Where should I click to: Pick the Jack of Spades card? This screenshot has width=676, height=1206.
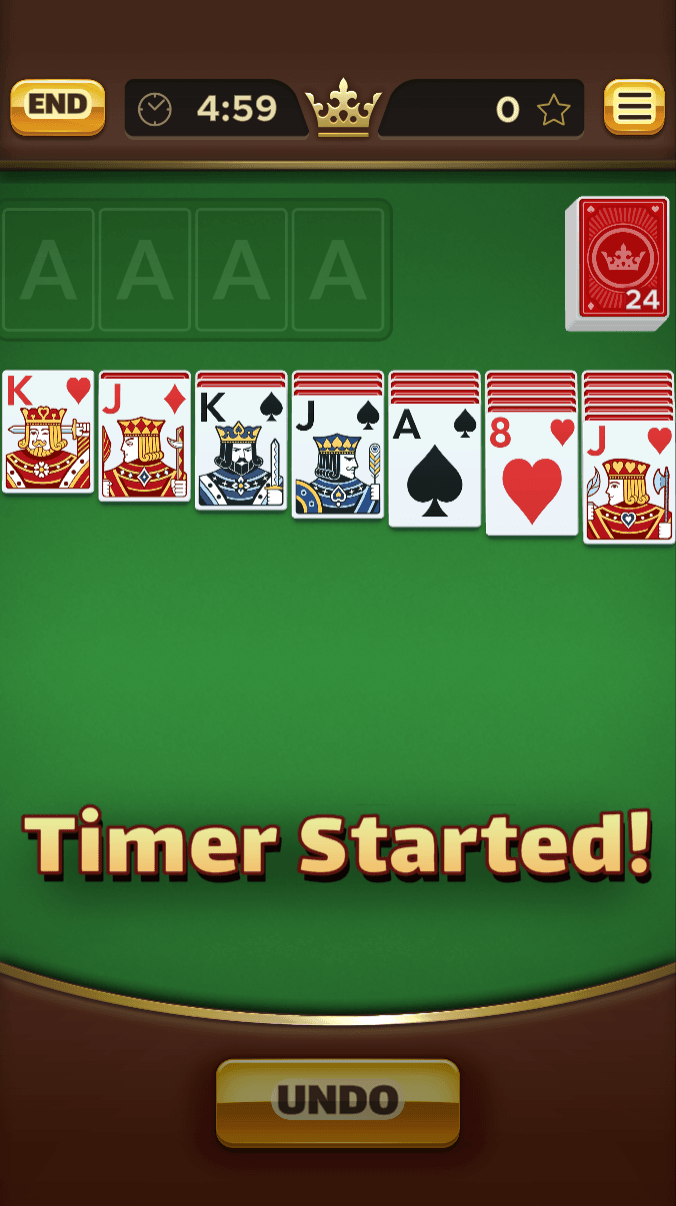(337, 457)
